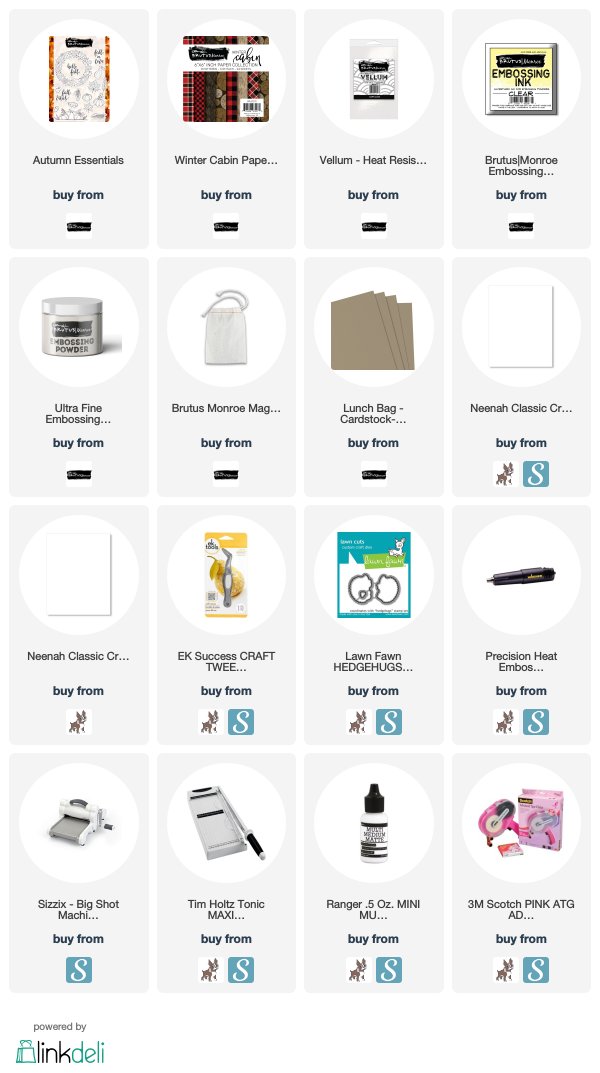Tap the store icon under Brutus Monroe Mag…
The height and width of the screenshot is (1073, 600).
226,474
